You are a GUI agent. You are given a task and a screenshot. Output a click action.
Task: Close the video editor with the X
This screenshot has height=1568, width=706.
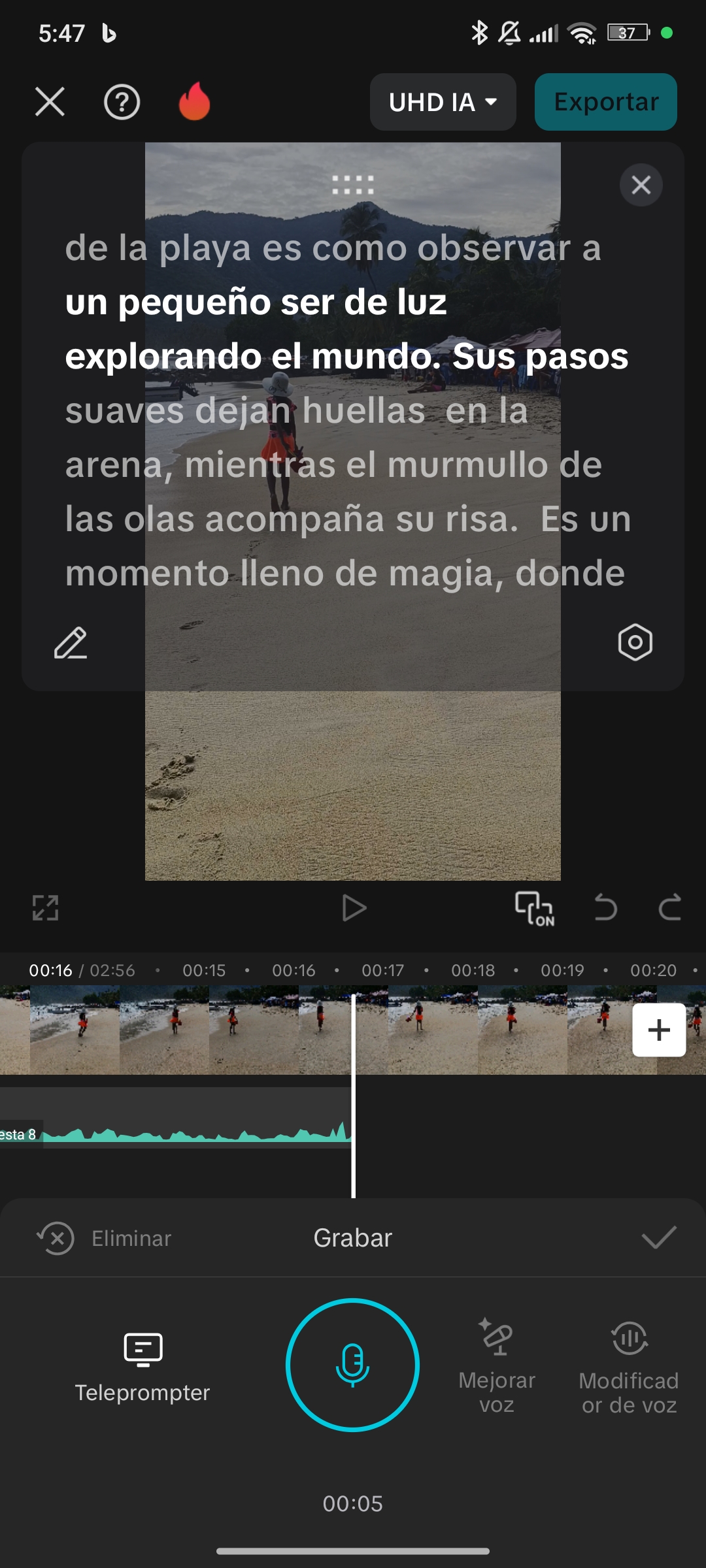[x=50, y=102]
